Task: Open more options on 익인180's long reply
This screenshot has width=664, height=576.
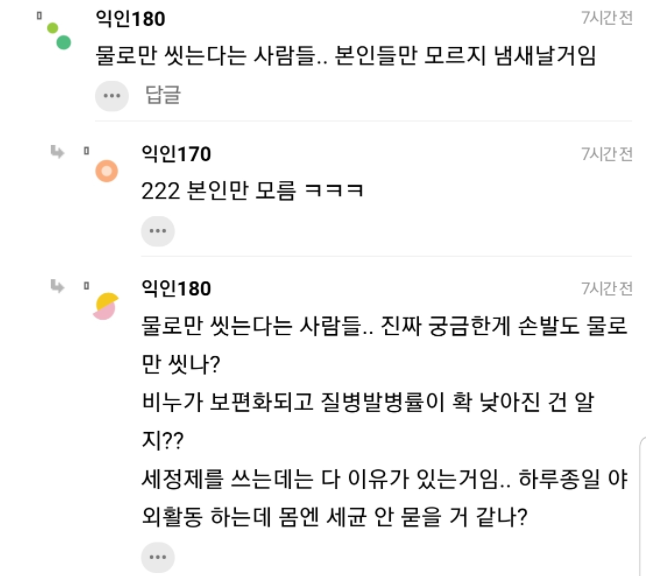Action: pos(158,557)
